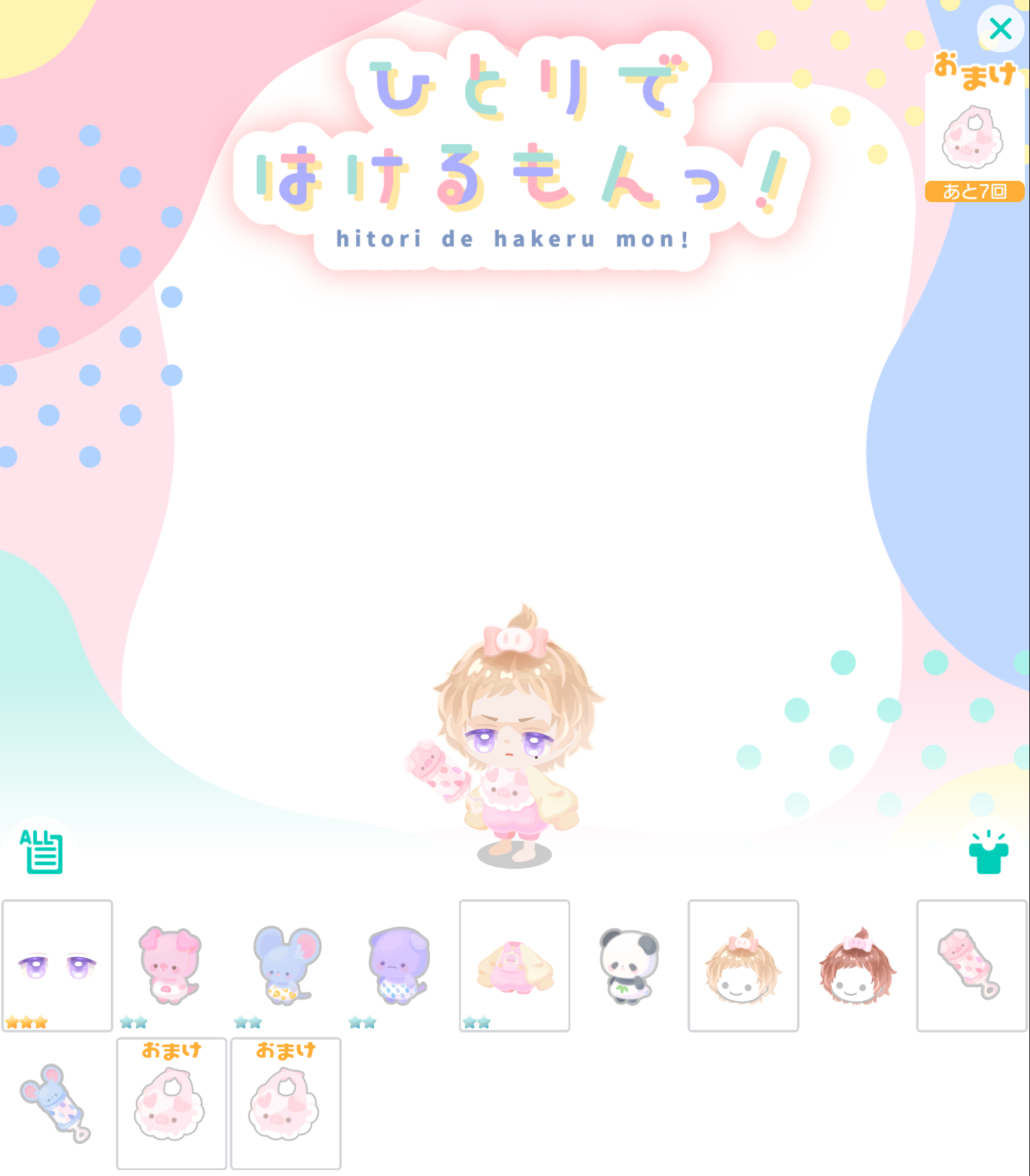Select the pink pig plush item
The height and width of the screenshot is (1176, 1030).
pyautogui.click(x=171, y=965)
